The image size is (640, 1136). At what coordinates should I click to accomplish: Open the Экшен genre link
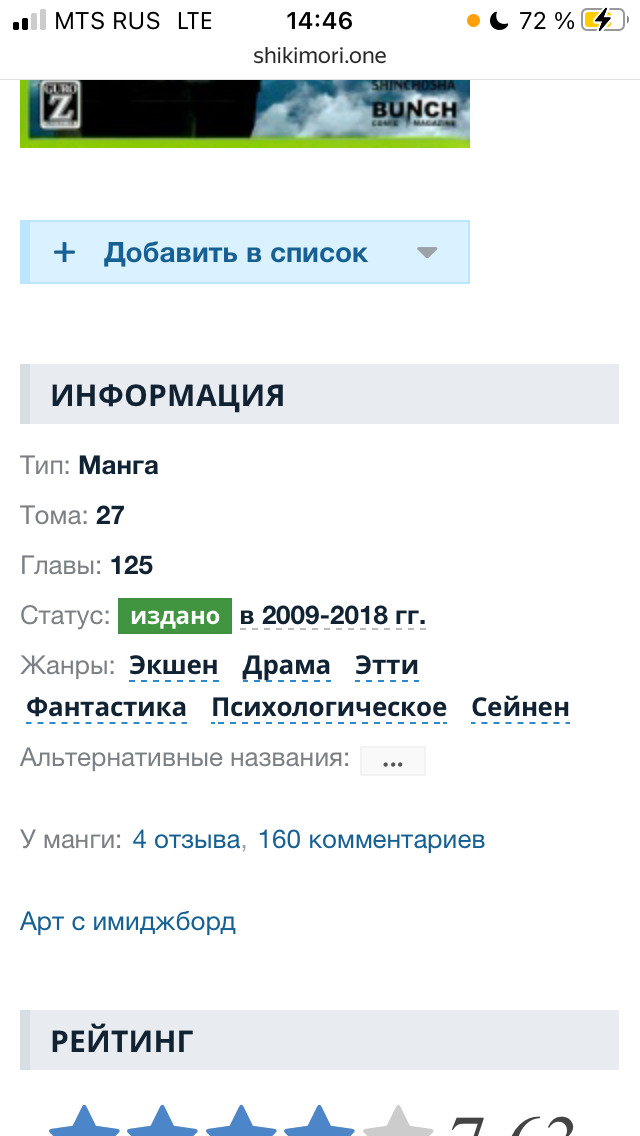tap(174, 666)
